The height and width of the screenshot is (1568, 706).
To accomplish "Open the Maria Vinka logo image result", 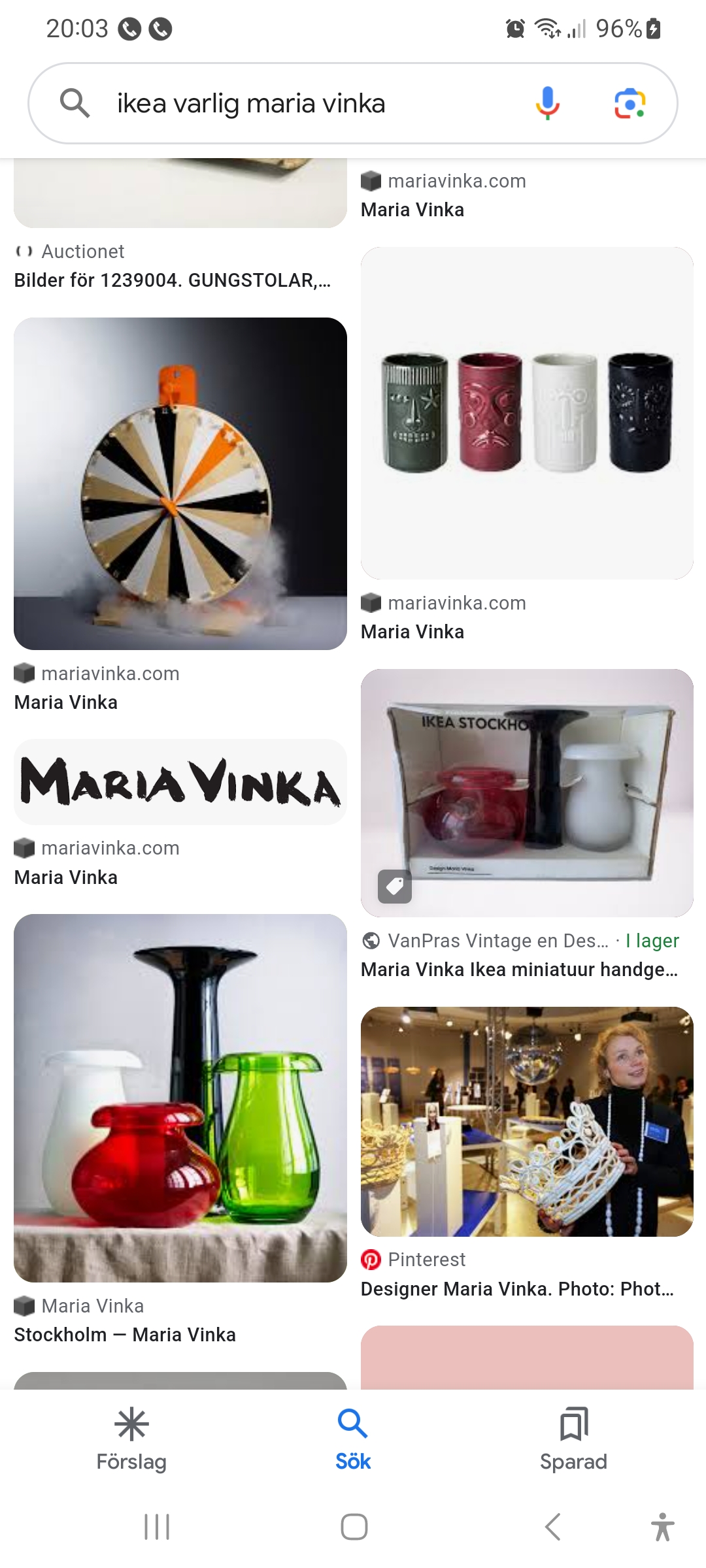I will tap(180, 782).
